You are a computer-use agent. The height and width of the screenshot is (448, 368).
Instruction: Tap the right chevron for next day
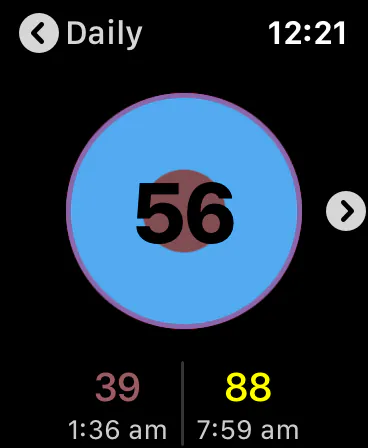click(x=346, y=211)
